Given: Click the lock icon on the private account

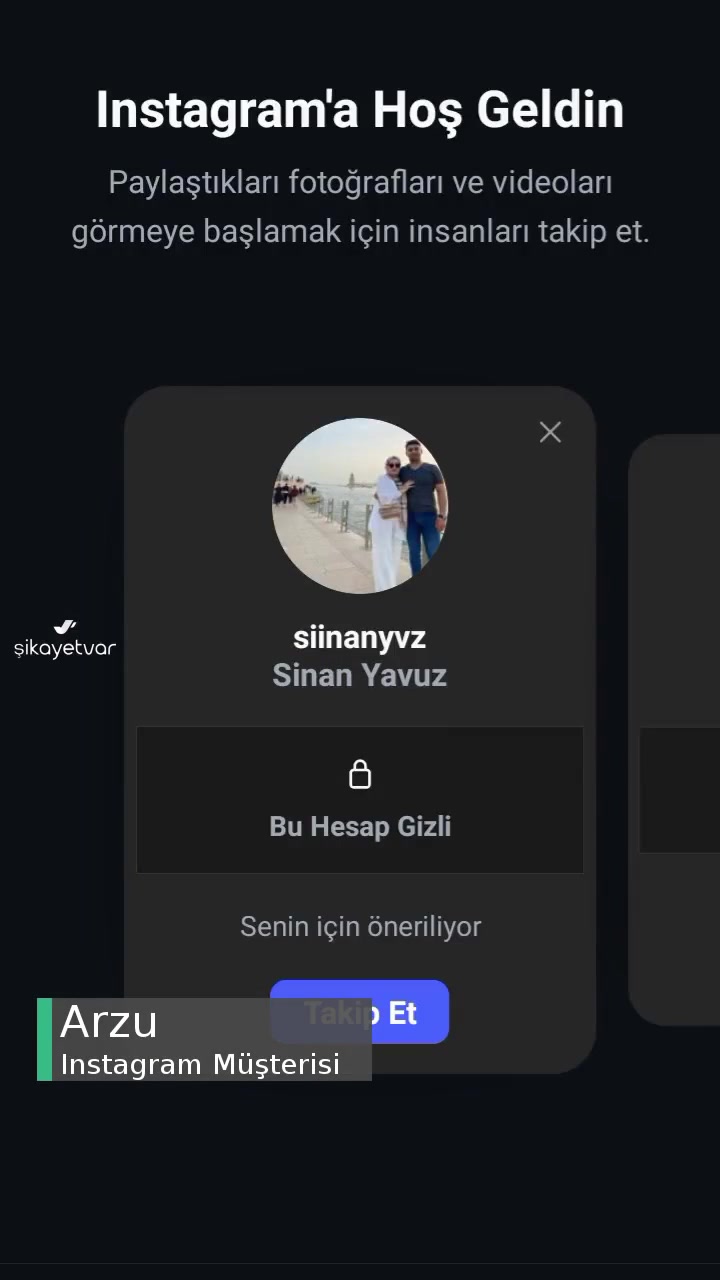Looking at the screenshot, I should pyautogui.click(x=360, y=774).
